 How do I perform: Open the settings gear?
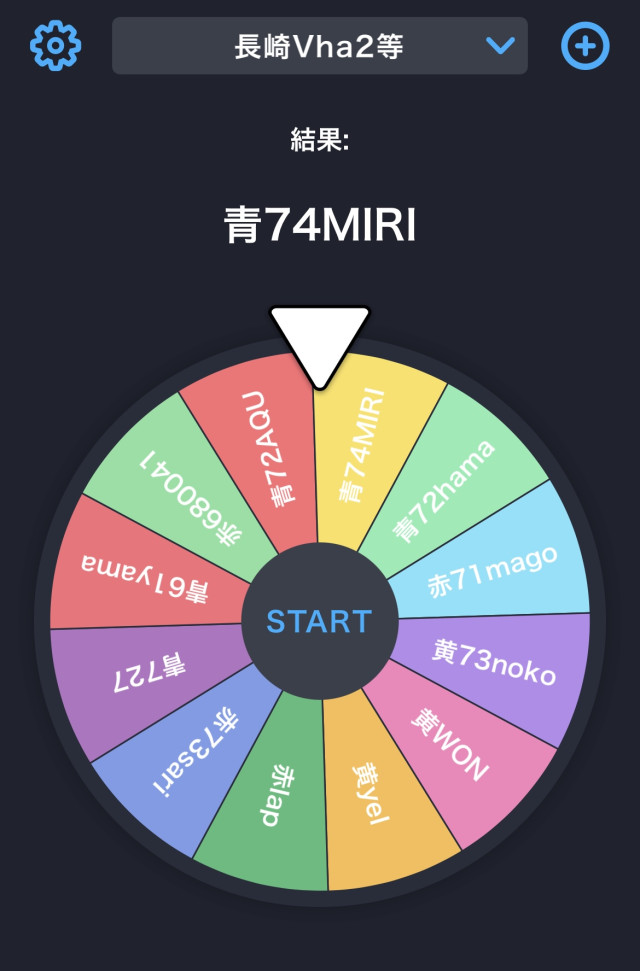[x=55, y=45]
